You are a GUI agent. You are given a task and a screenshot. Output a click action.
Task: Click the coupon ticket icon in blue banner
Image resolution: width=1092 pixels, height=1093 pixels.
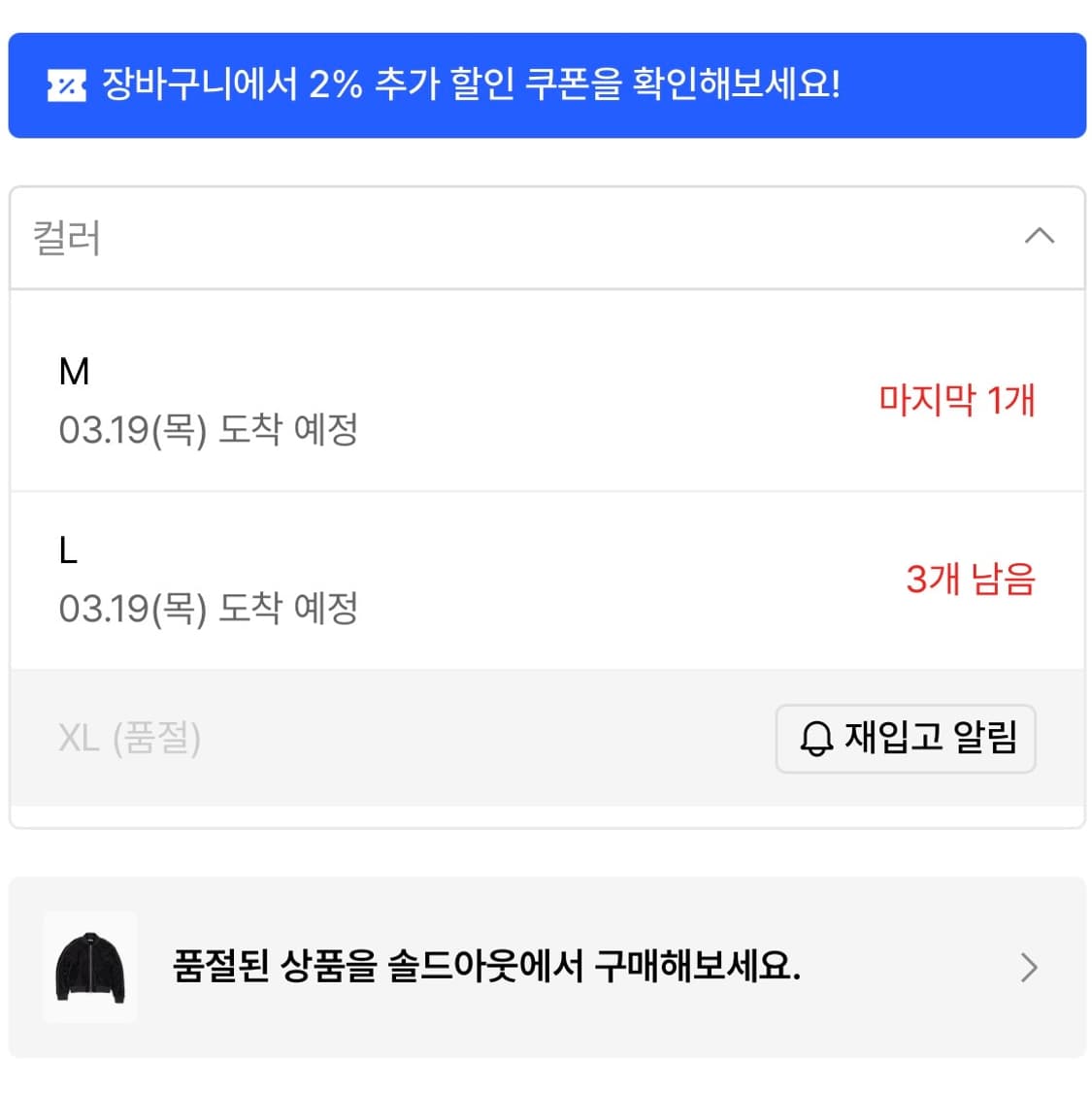pos(62,86)
